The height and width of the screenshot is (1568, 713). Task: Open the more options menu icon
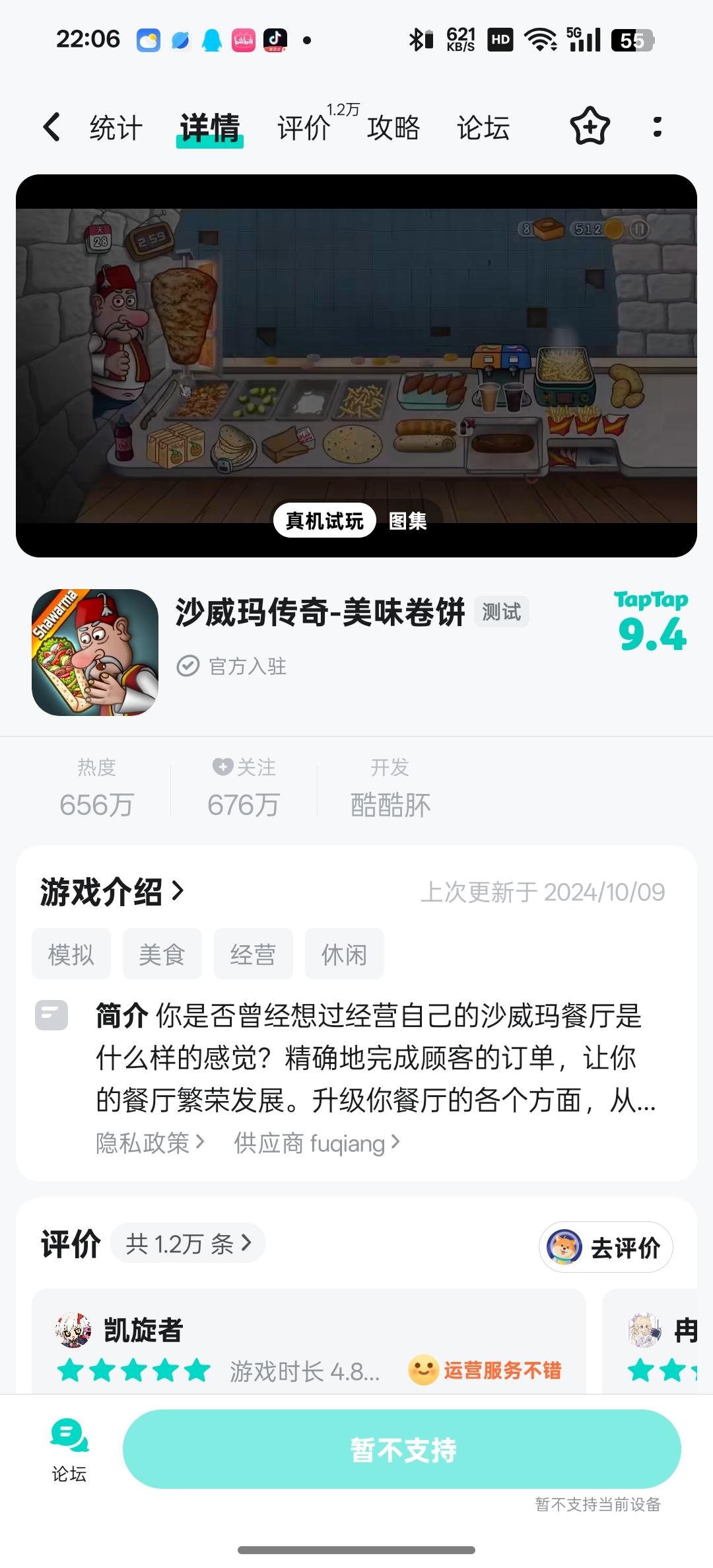point(657,126)
